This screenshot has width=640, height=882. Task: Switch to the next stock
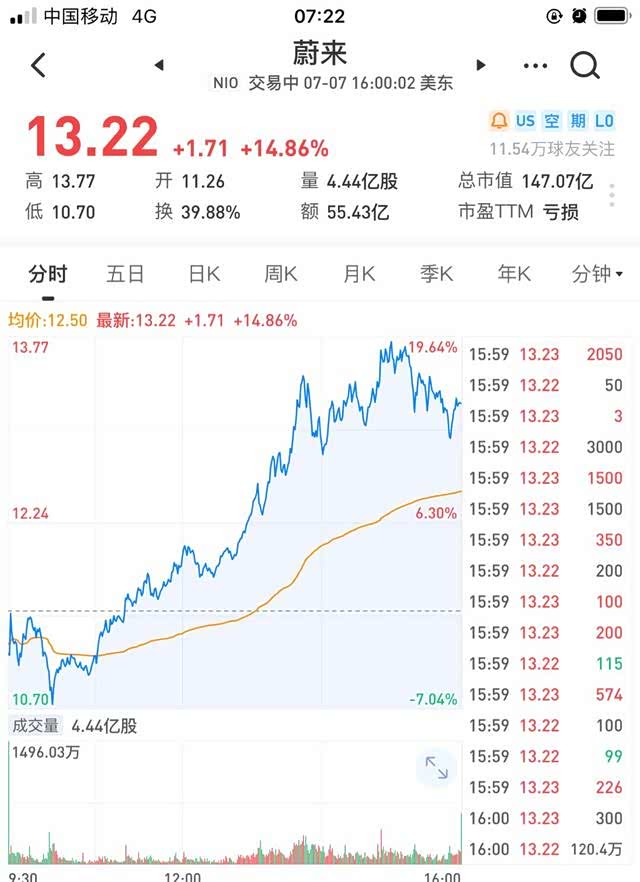[x=481, y=65]
